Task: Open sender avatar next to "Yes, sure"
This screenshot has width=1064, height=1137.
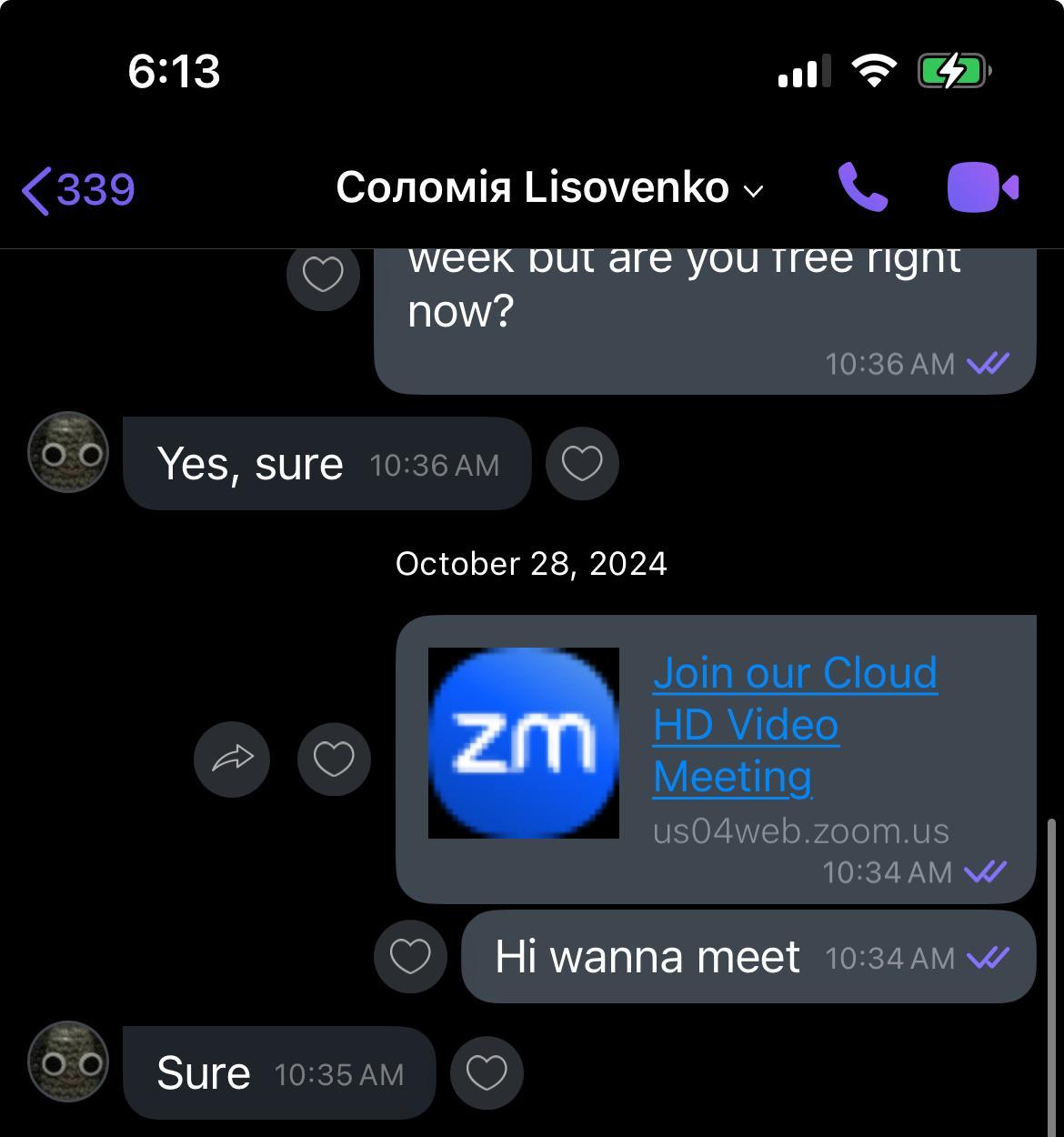Action: (x=68, y=452)
